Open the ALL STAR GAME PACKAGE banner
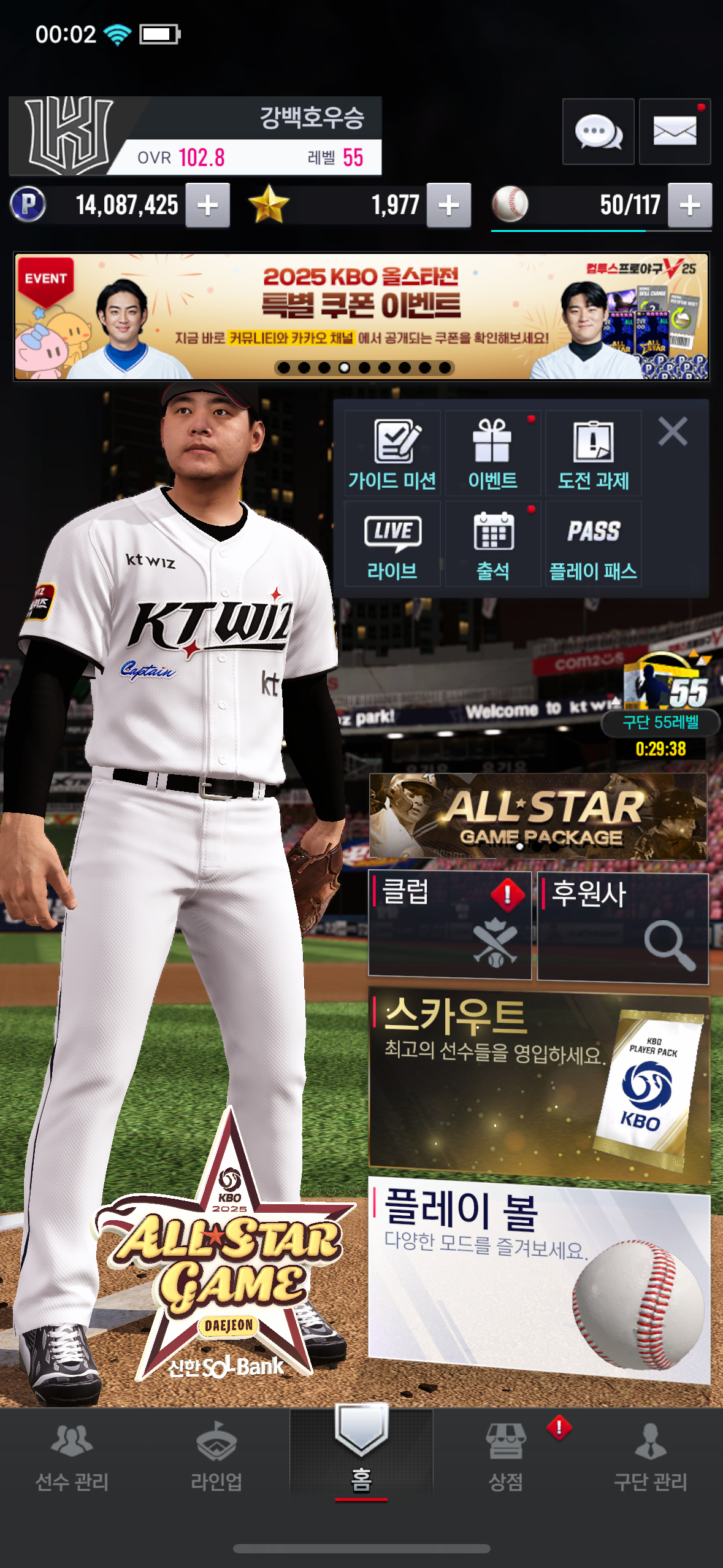Screen dimensions: 723x1568 [538, 816]
